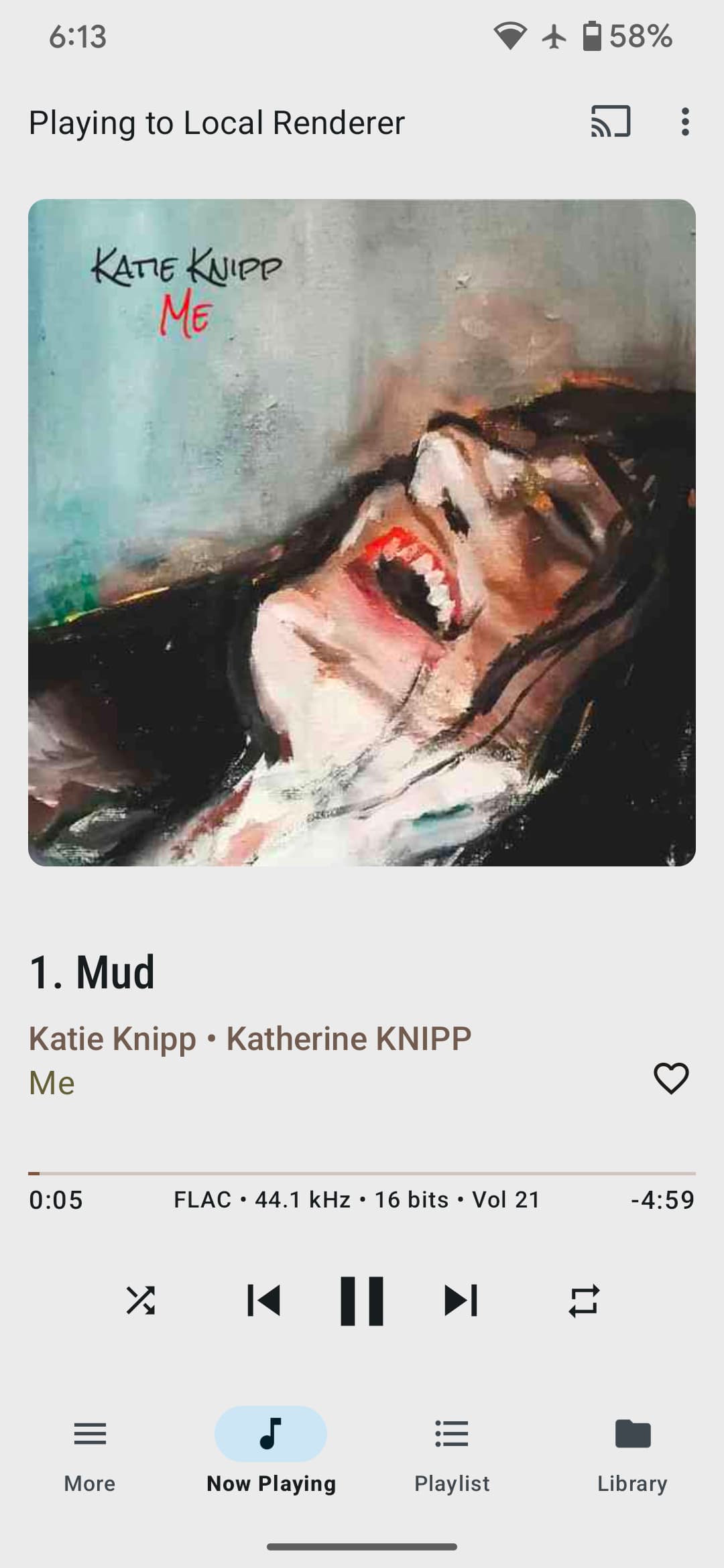Pause the current song
The width and height of the screenshot is (724, 1568).
(362, 1301)
